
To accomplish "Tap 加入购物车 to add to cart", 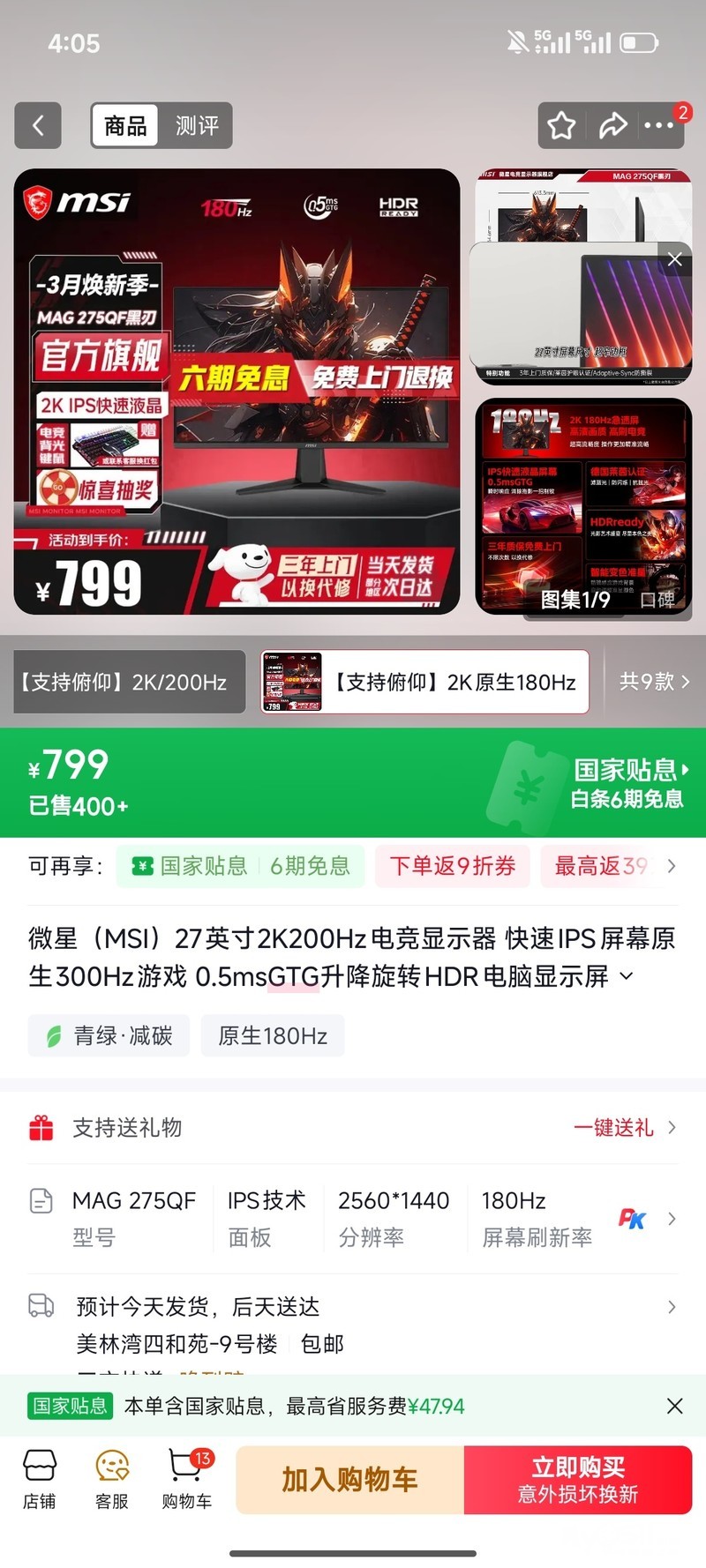I will coord(349,1480).
